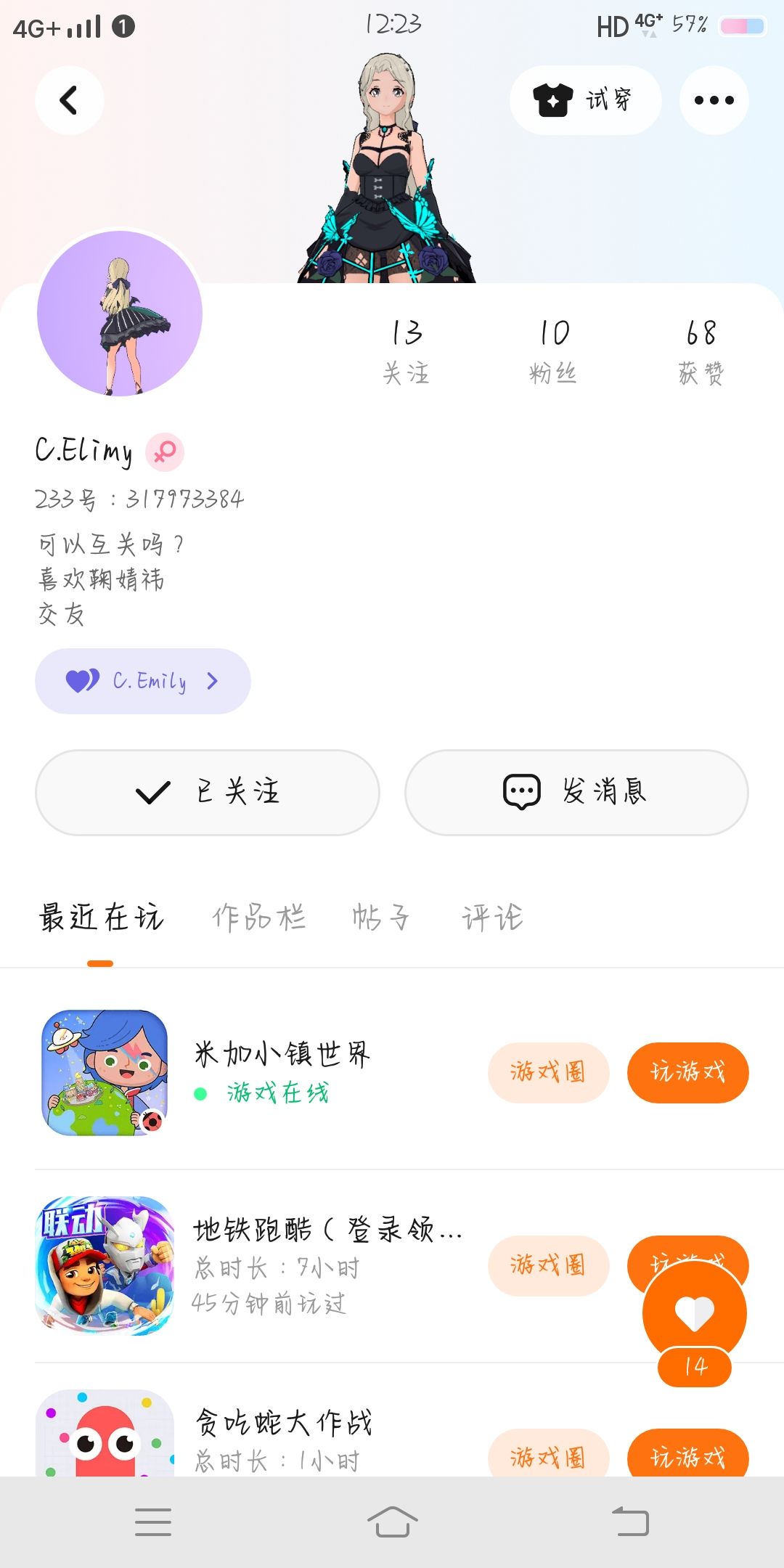Open the C.Emily partner chip
784x1568 pixels.
click(x=143, y=681)
